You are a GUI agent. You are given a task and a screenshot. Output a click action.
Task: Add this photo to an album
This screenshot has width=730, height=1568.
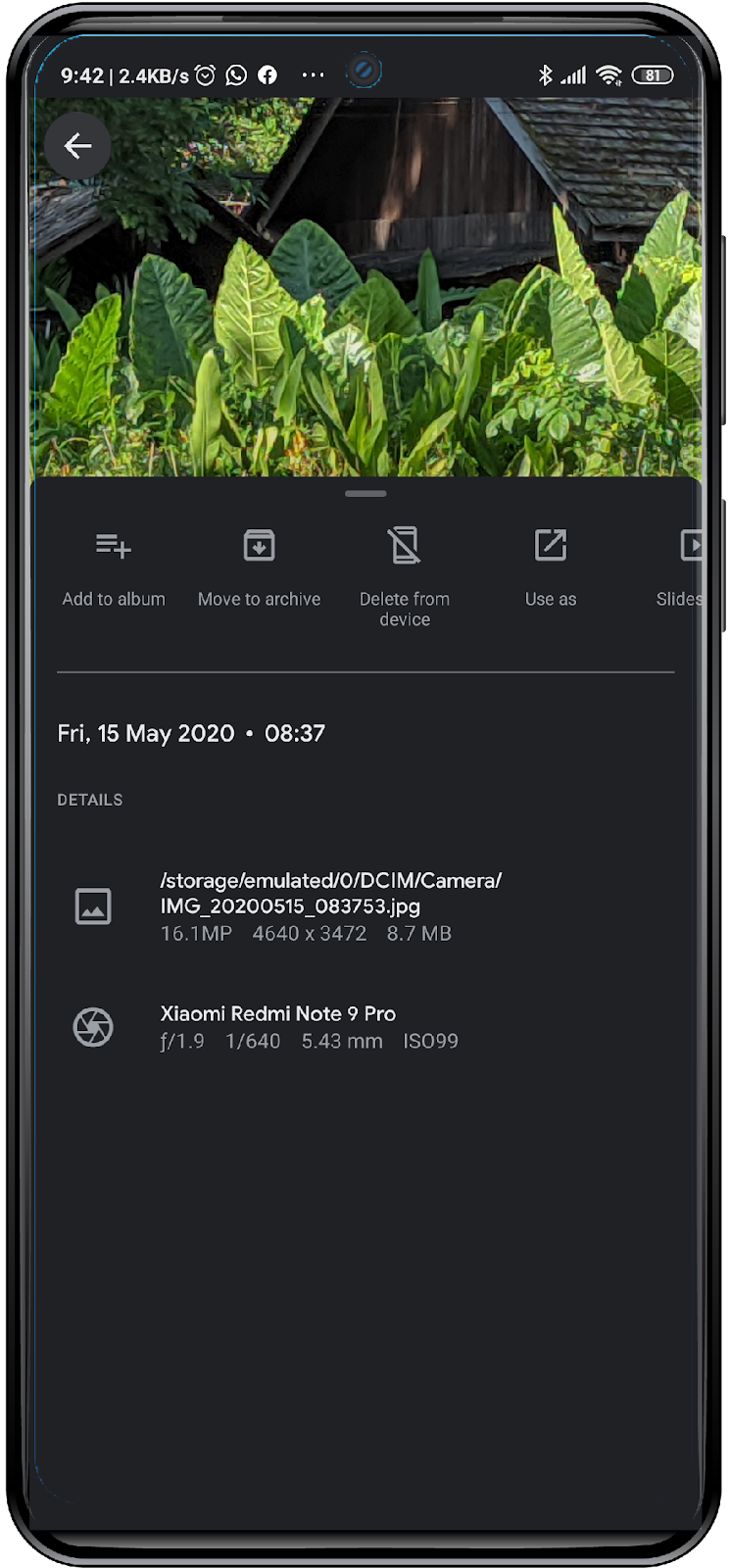click(x=114, y=566)
